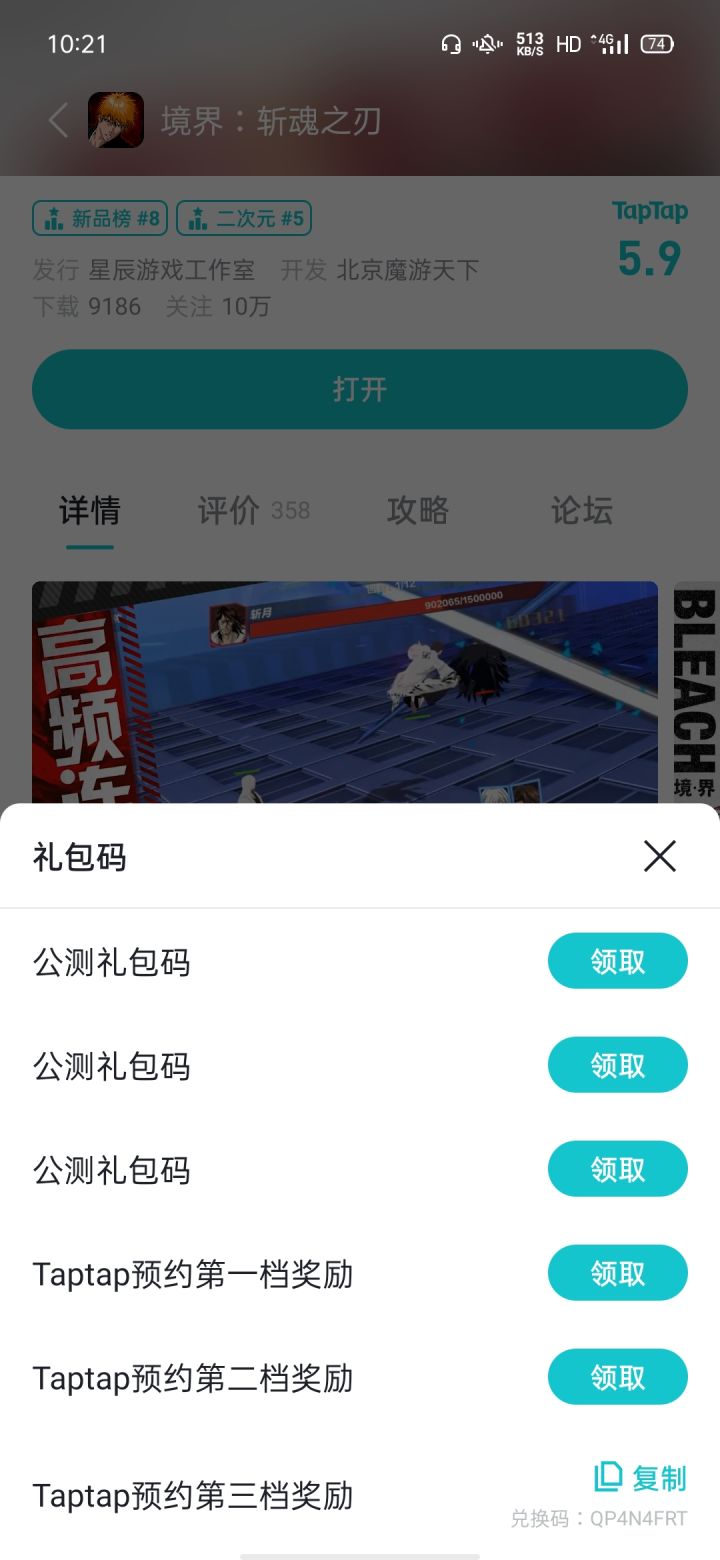Viewport: 720px width, 1560px height.
Task: Open the 论坛 tab
Action: pyautogui.click(x=580, y=511)
